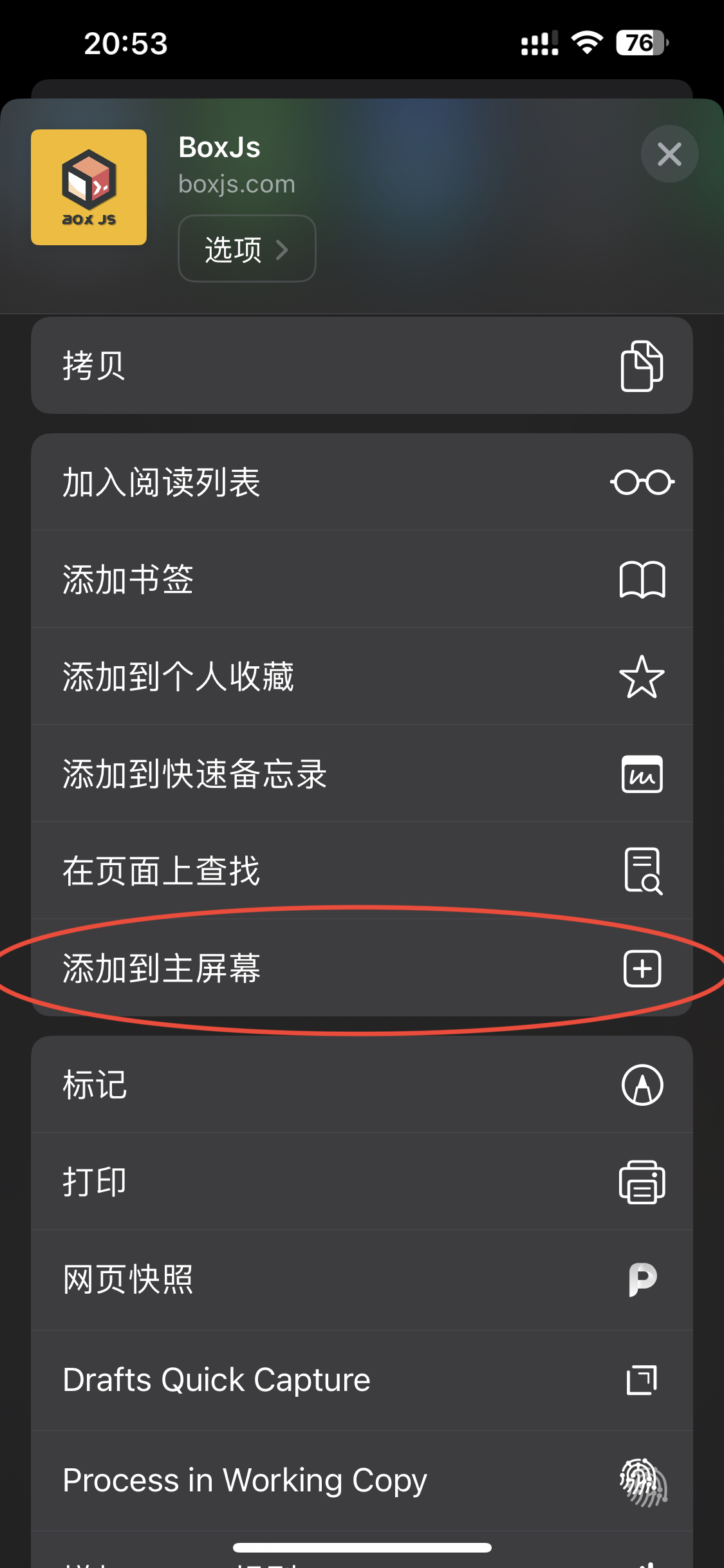The height and width of the screenshot is (1568, 724).
Task: Tap 拷贝 to copy the link
Action: tap(362, 366)
